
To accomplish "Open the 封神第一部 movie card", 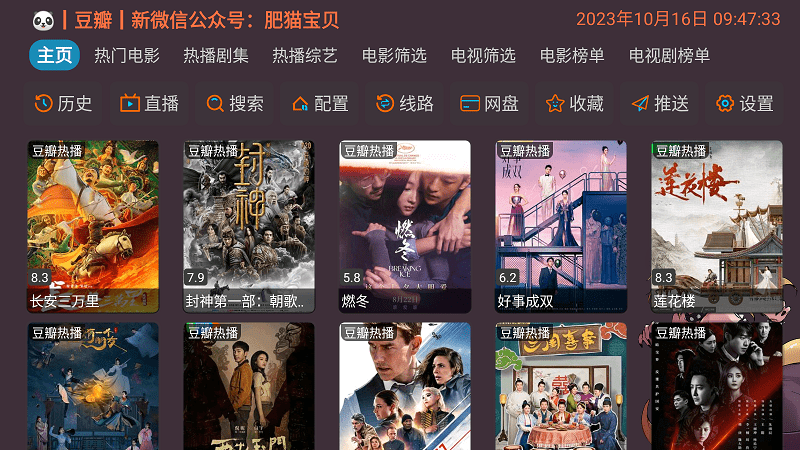I will point(249,226).
